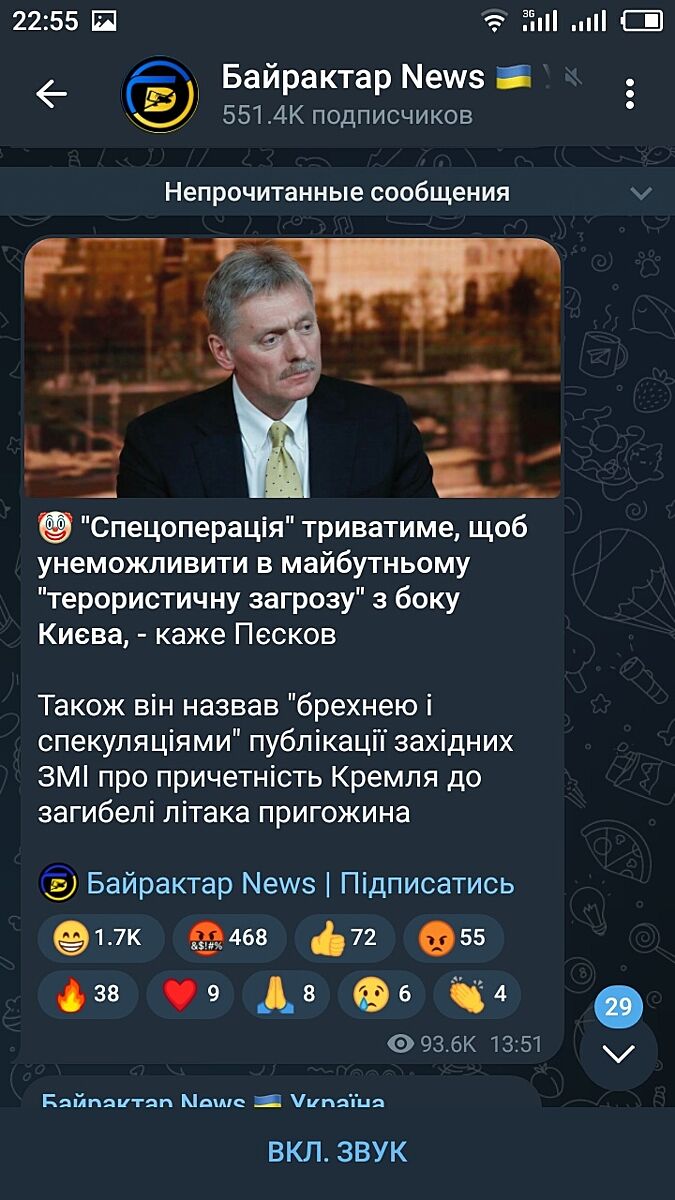The width and height of the screenshot is (675, 1200).
Task: Go back to the chat list
Action: [x=51, y=94]
